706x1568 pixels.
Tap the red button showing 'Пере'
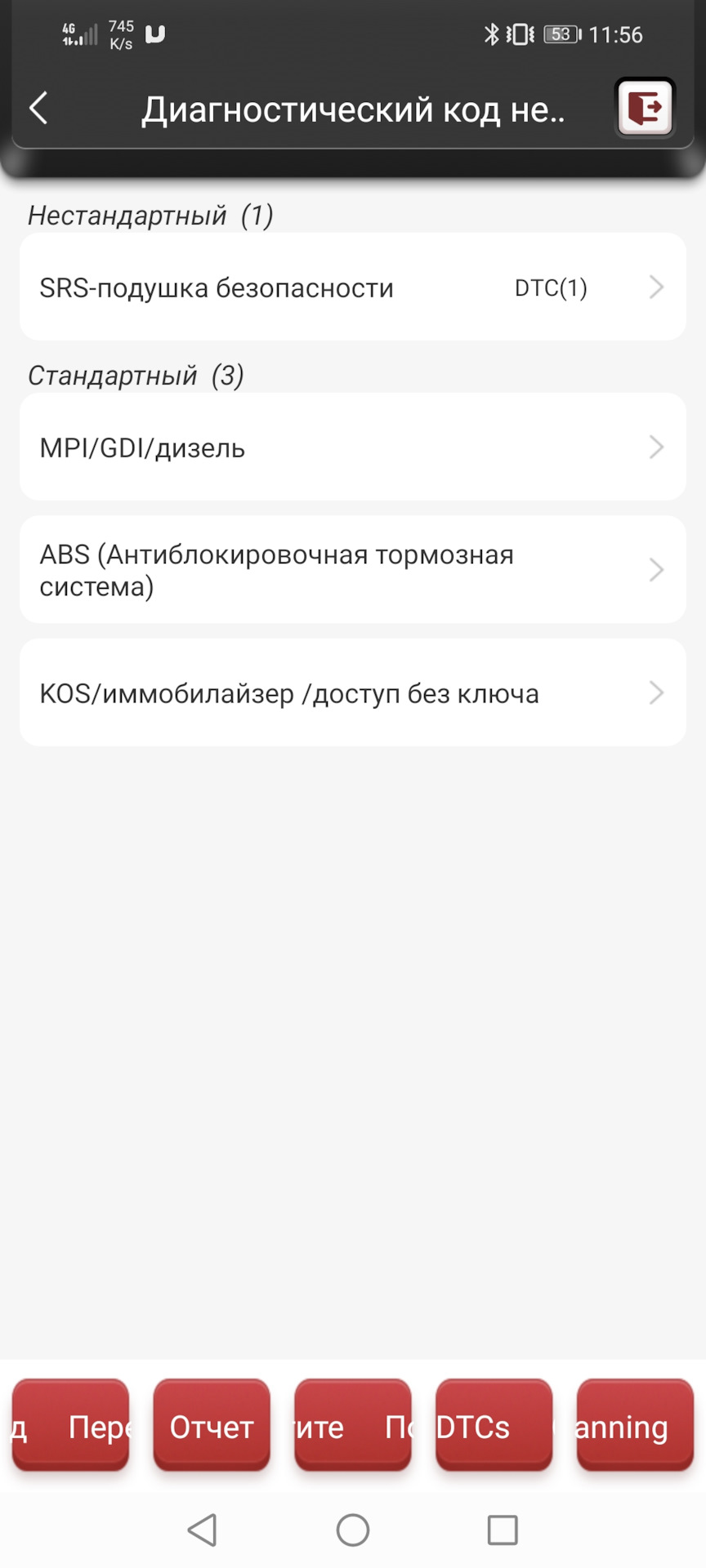tap(71, 1426)
